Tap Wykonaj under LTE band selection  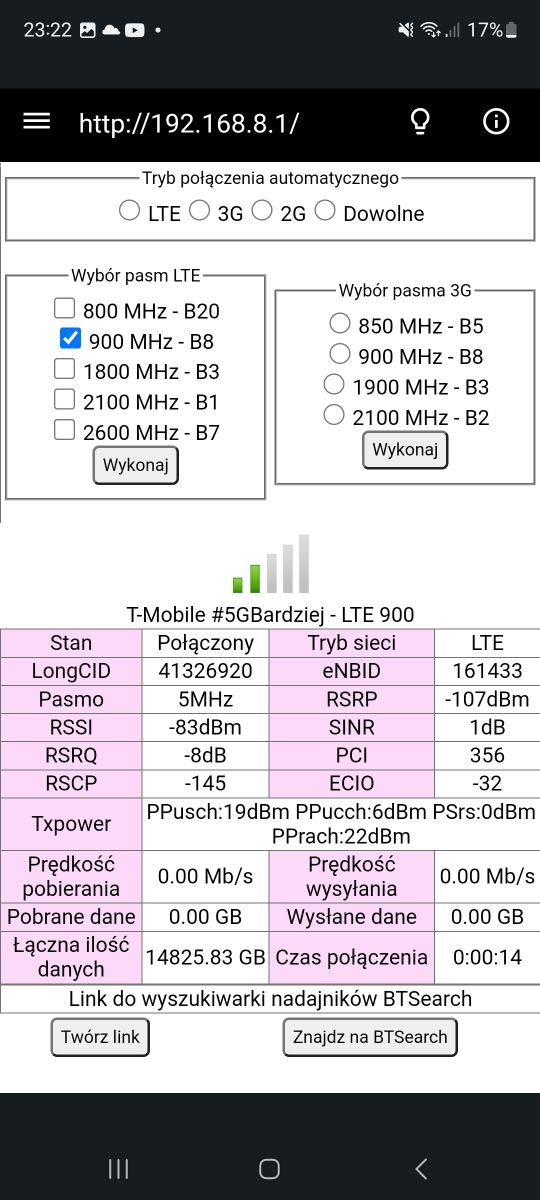(x=136, y=465)
